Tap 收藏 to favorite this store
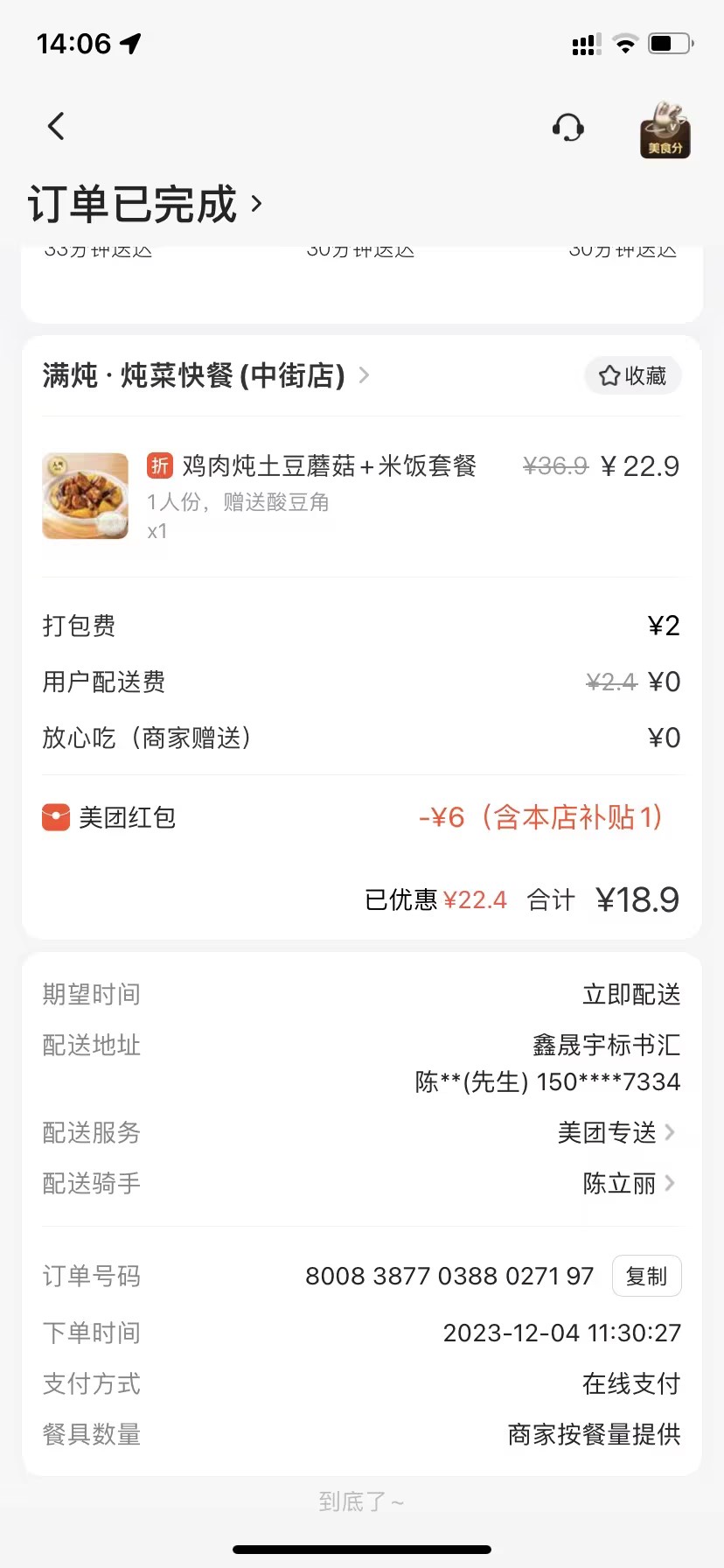The width and height of the screenshot is (724, 1568). [632, 376]
